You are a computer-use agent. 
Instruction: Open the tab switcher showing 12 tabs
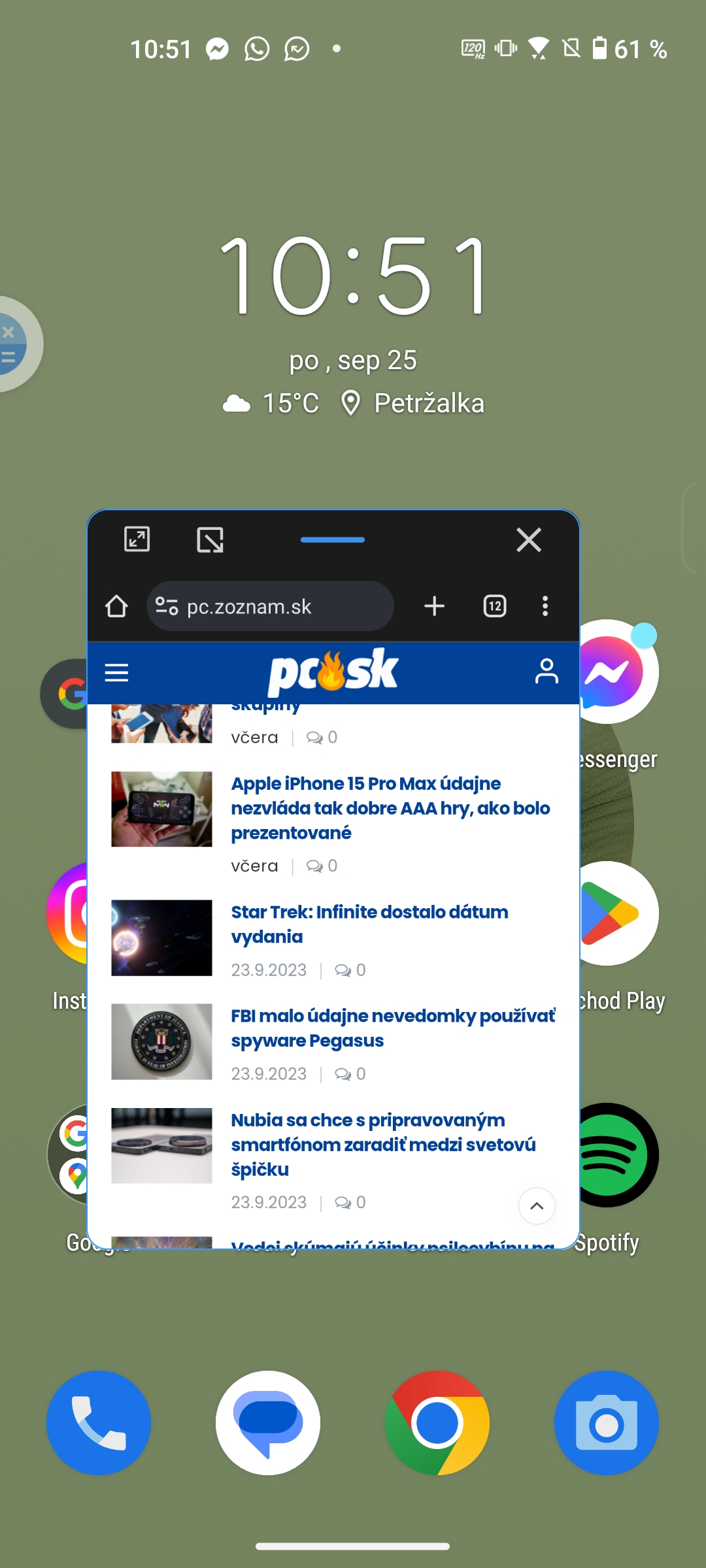click(495, 606)
